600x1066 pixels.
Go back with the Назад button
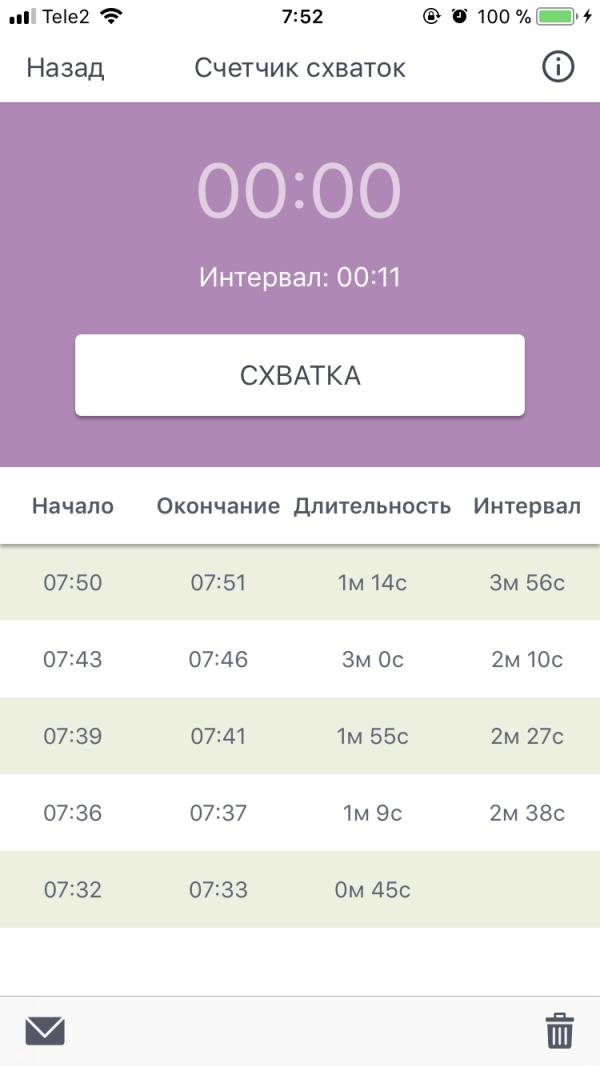click(65, 69)
